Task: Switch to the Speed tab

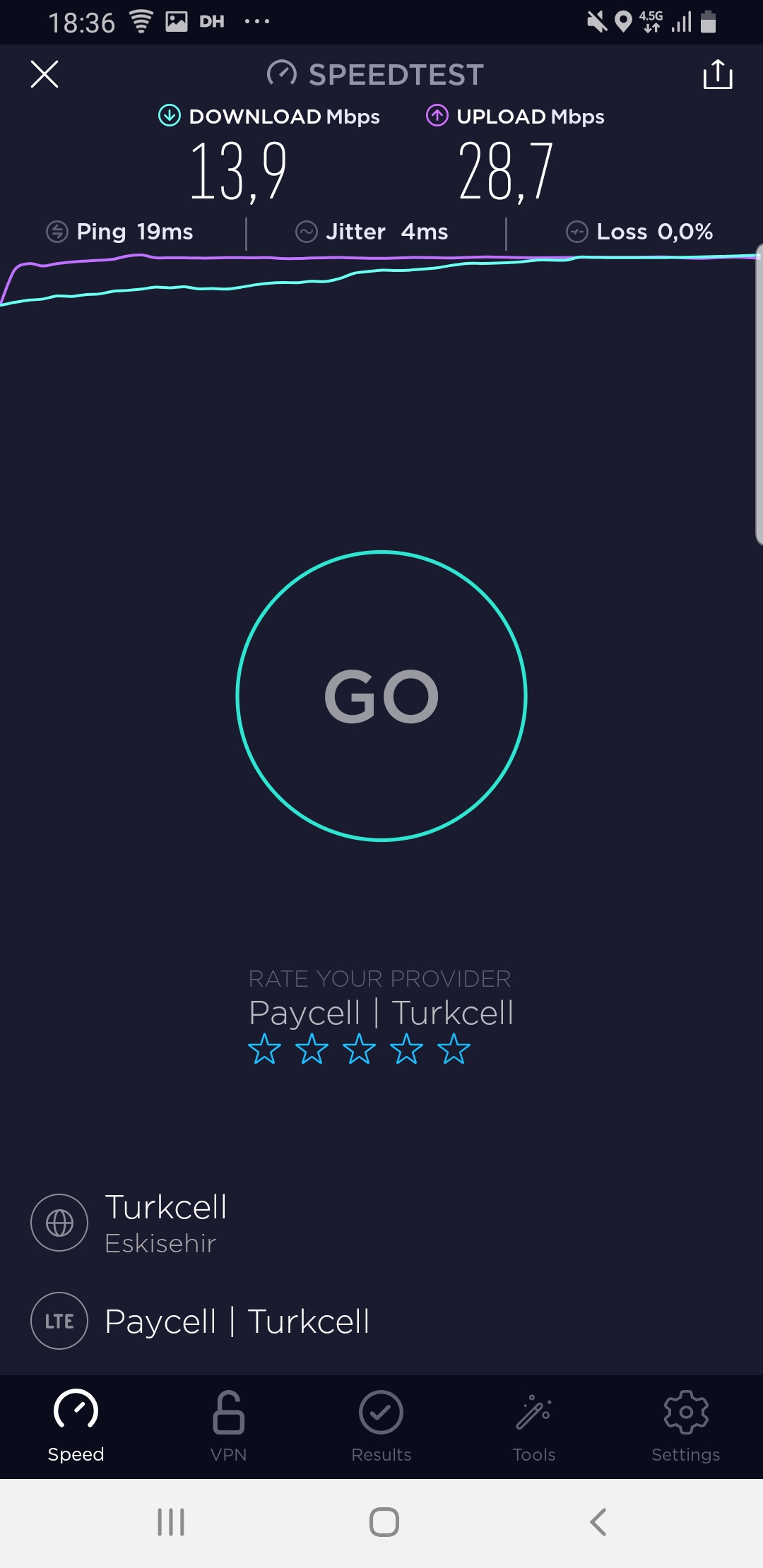Action: [76, 1426]
